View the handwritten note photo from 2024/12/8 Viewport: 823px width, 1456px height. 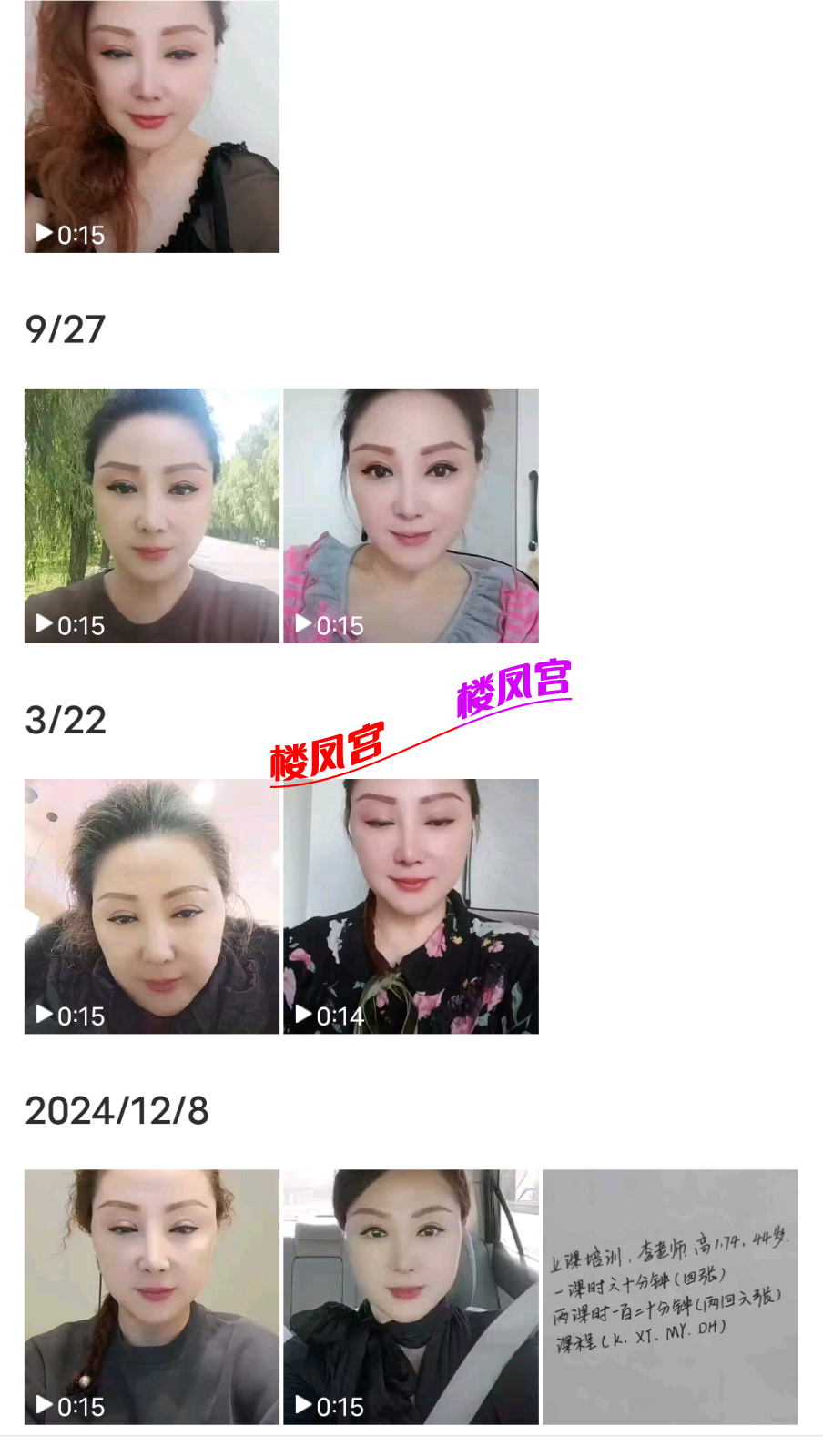[x=670, y=1297]
